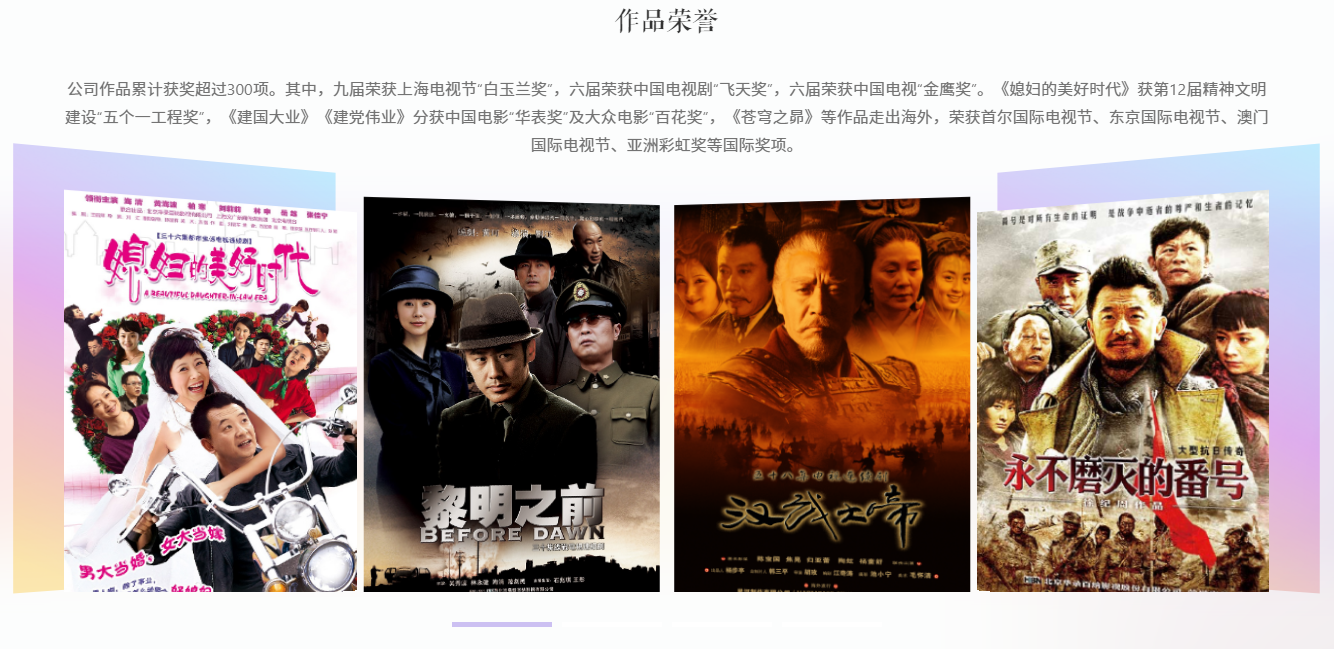The height and width of the screenshot is (649, 1334).
Task: Select the 永不磨灭的番号 poster tile
Action: tap(1123, 392)
